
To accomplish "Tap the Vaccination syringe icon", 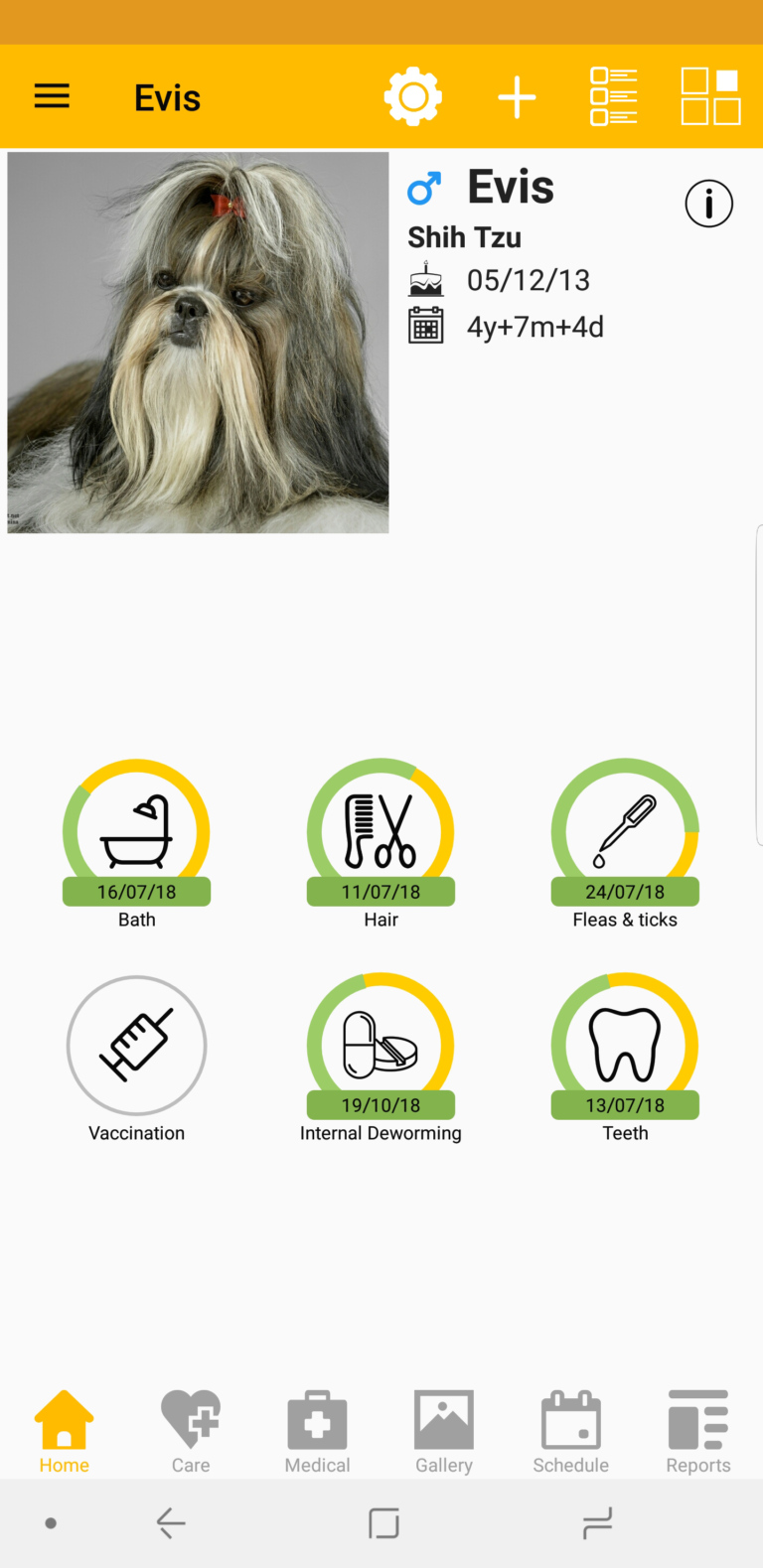I will [136, 1045].
